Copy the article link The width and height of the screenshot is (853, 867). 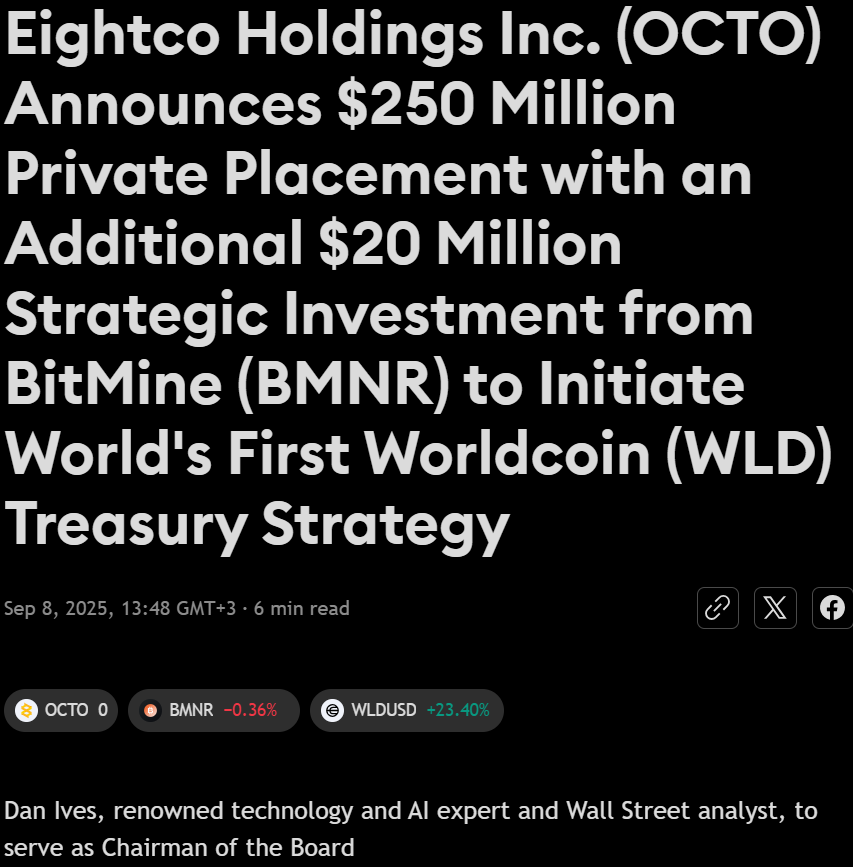[717, 607]
